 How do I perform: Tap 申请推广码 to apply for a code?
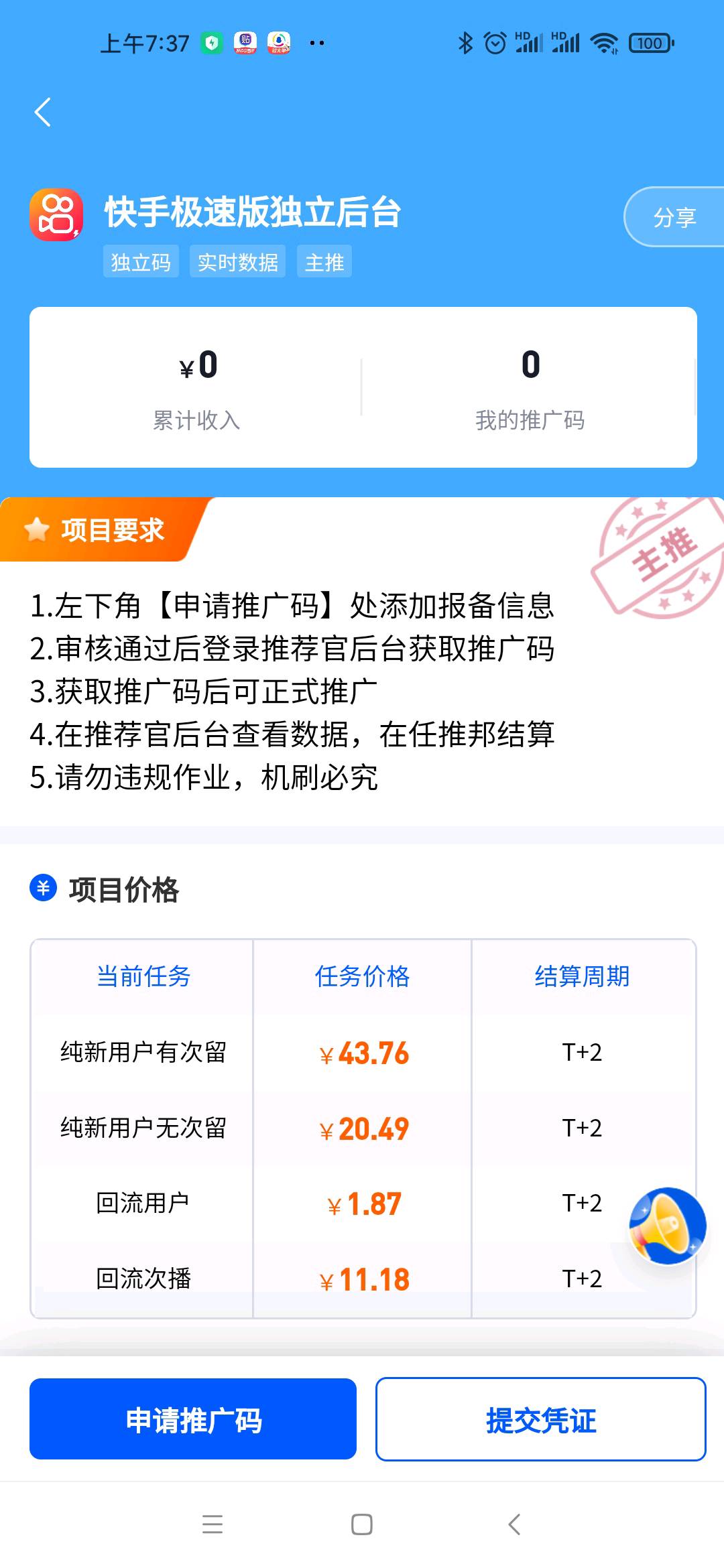click(x=193, y=1419)
